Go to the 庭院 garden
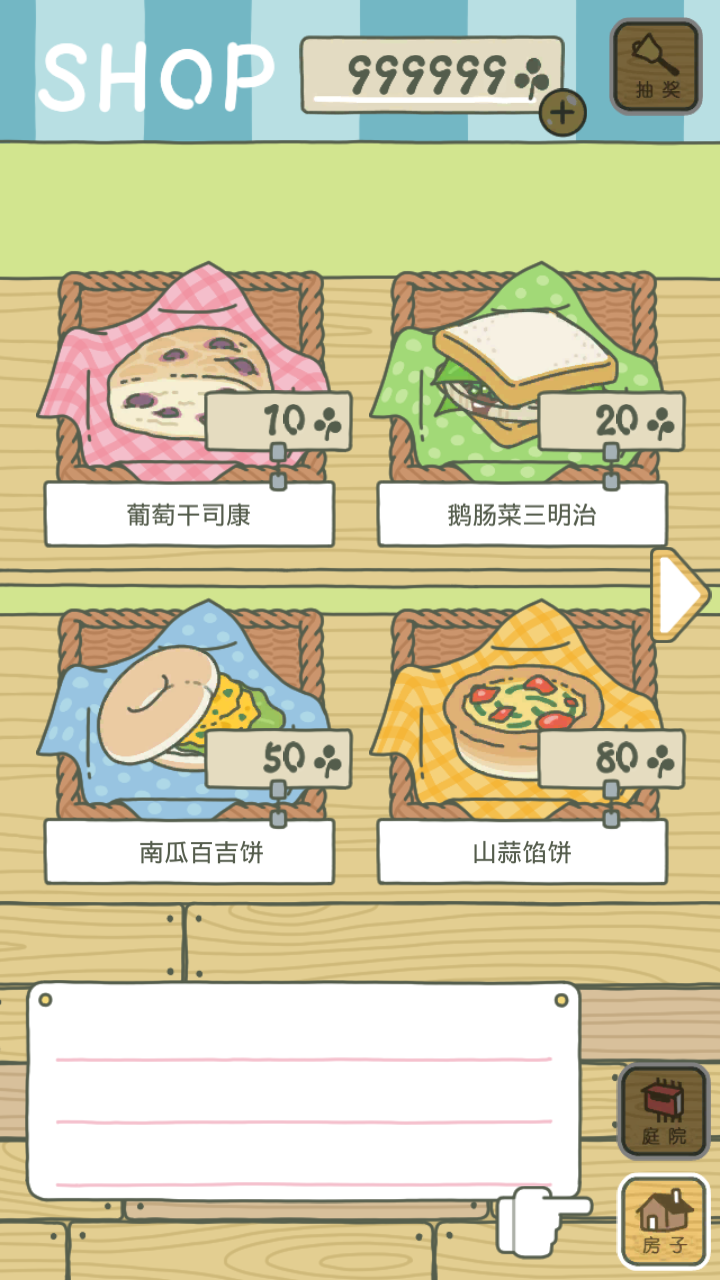This screenshot has height=1280, width=720. coord(664,1111)
